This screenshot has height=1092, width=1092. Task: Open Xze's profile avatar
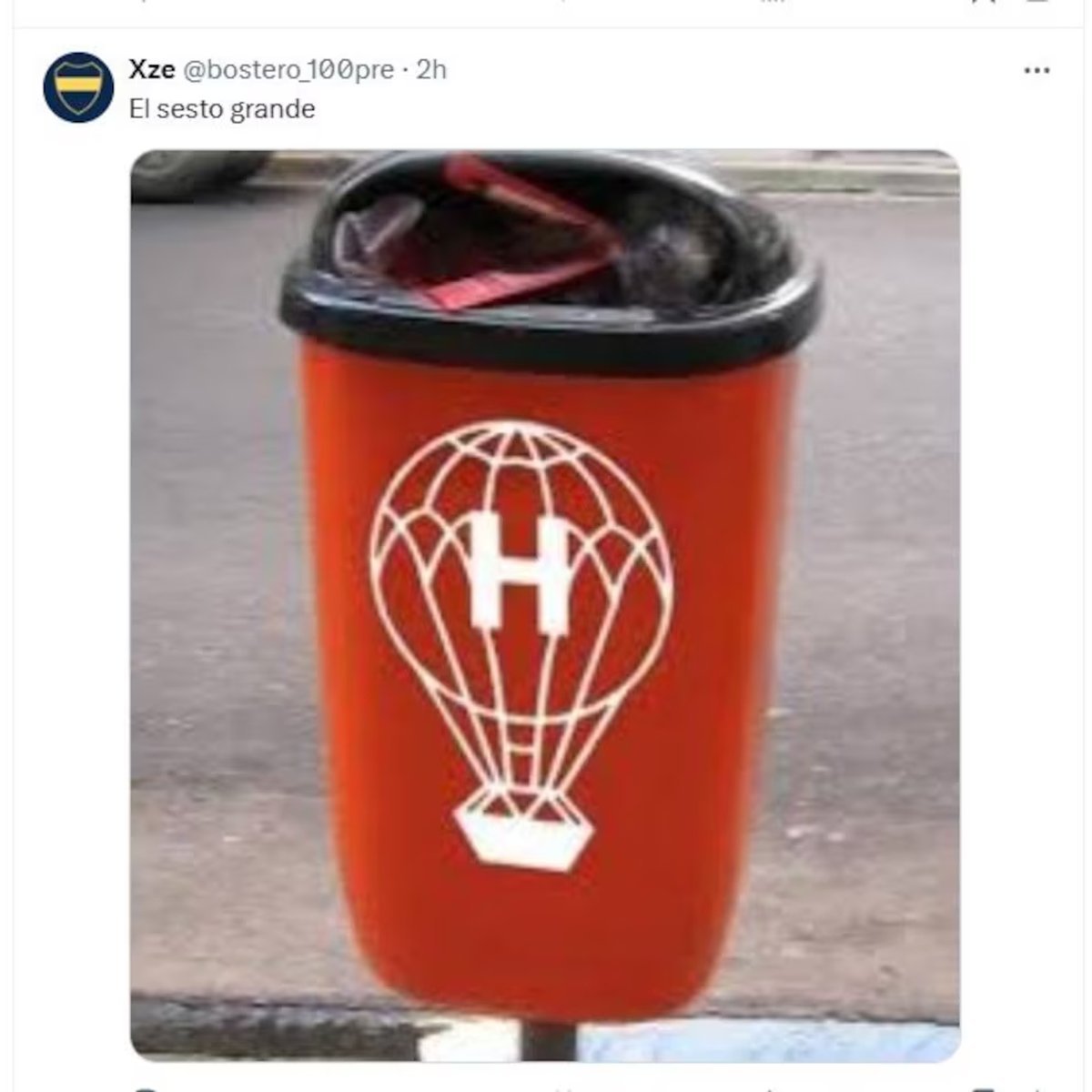click(x=77, y=87)
